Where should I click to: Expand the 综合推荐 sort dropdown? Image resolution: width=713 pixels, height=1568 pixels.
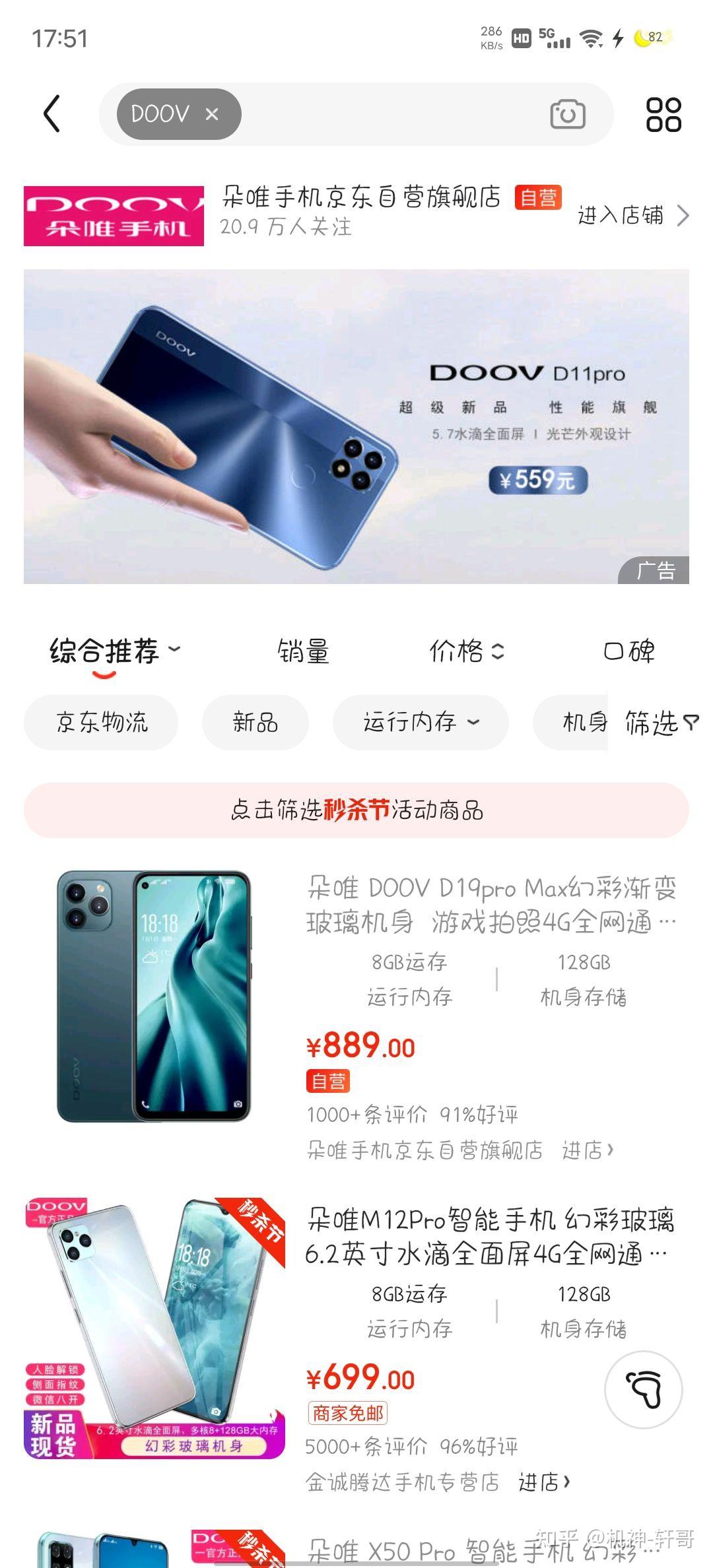click(x=115, y=651)
